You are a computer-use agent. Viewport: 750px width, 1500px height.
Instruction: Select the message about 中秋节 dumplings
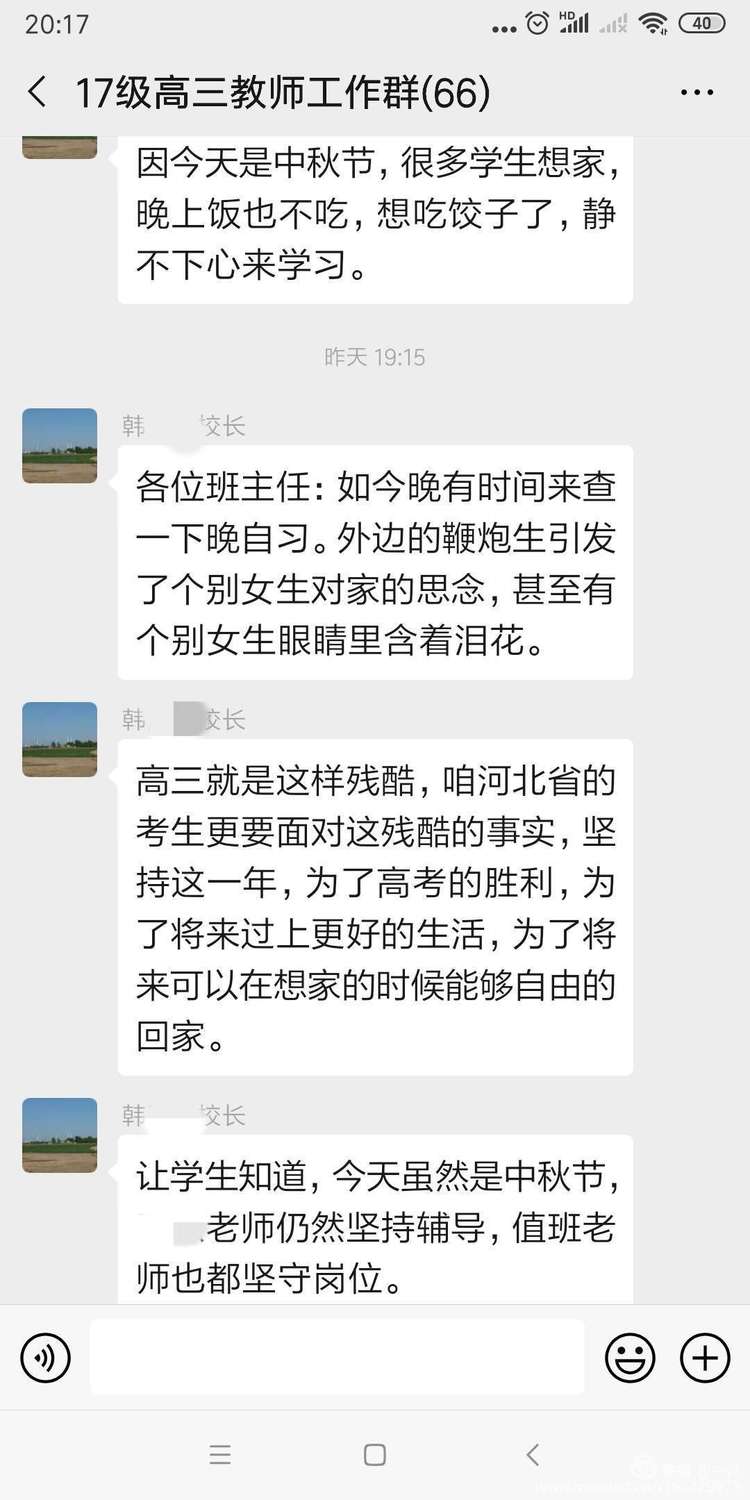pos(375,217)
